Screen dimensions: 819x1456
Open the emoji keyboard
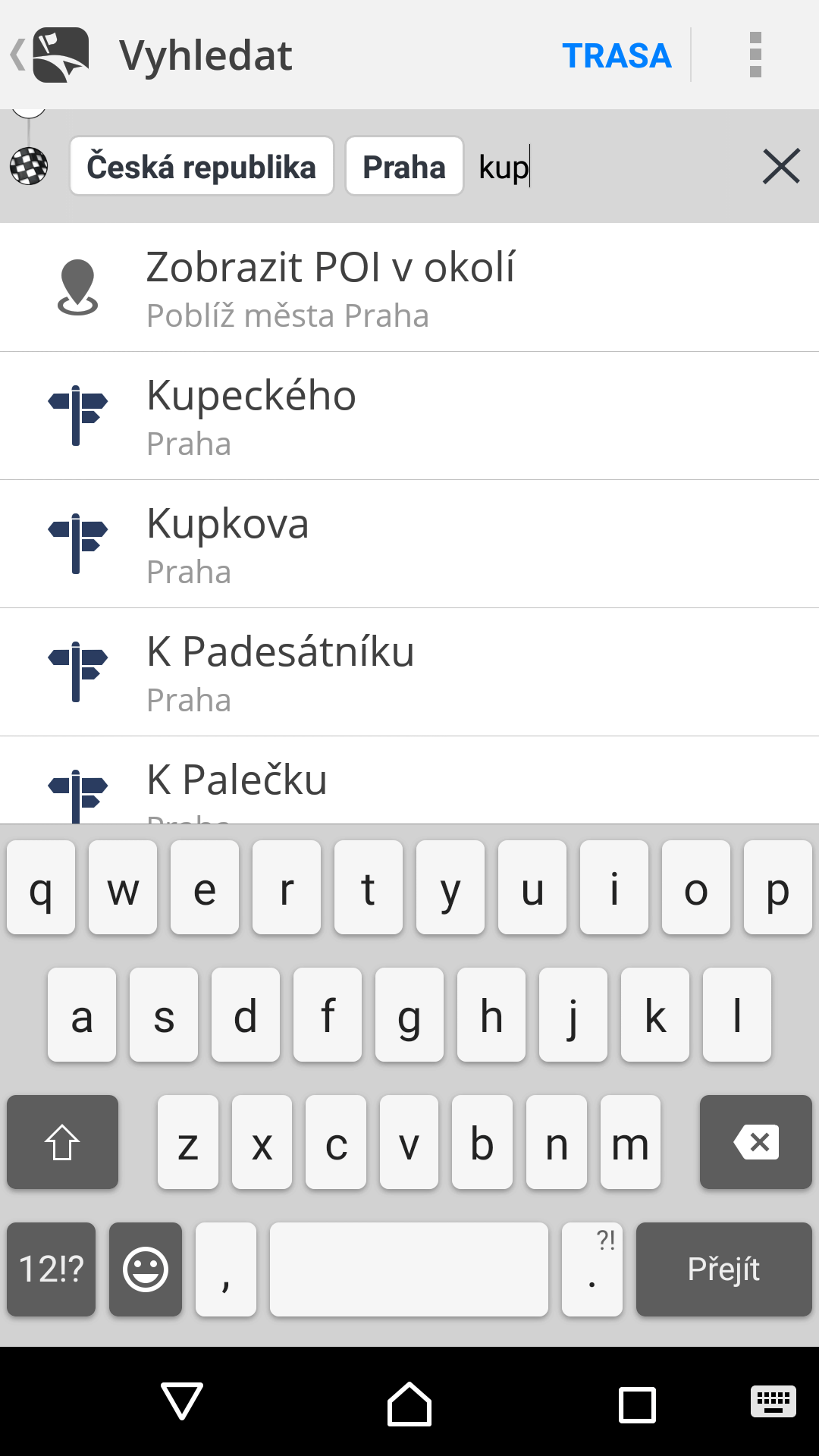point(146,1269)
